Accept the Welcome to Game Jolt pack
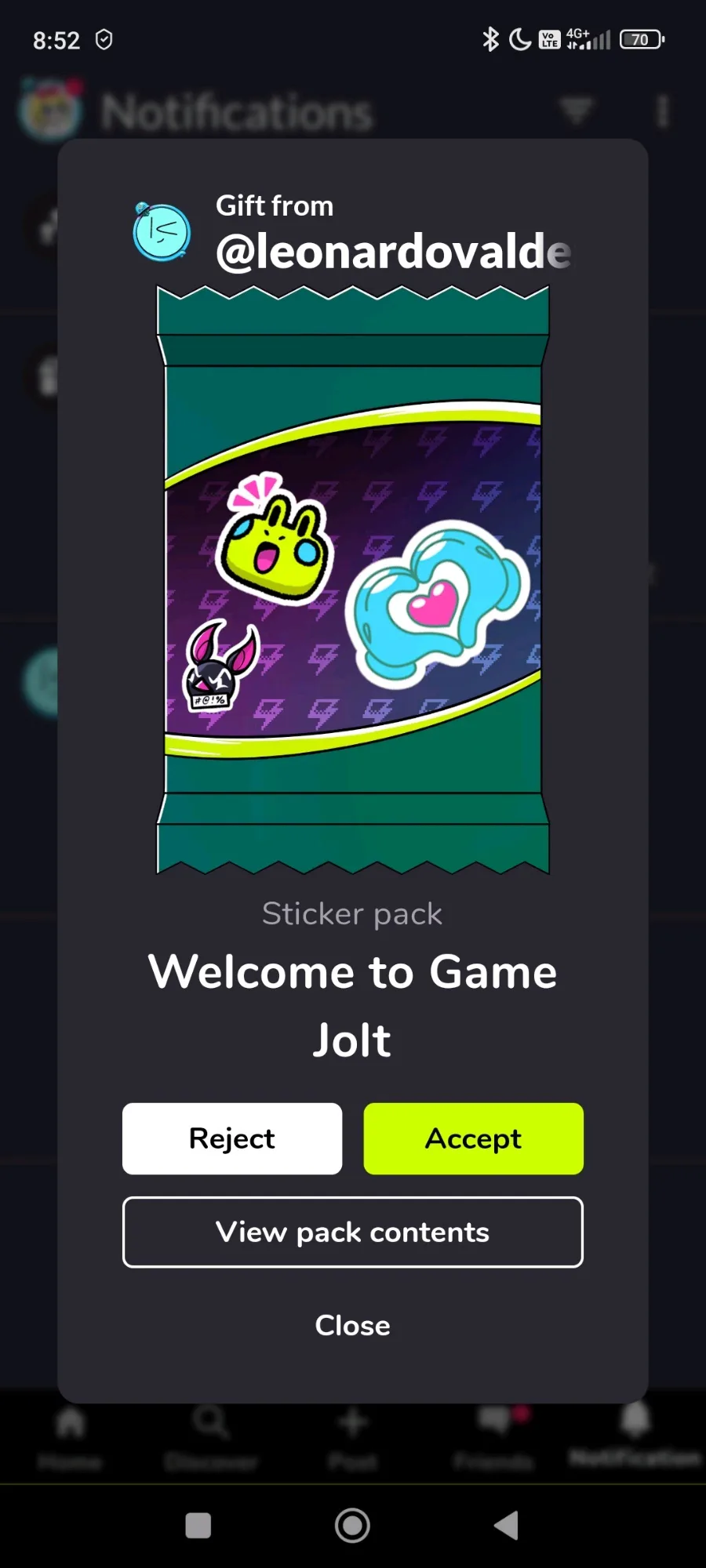The width and height of the screenshot is (706, 1568). (473, 1138)
